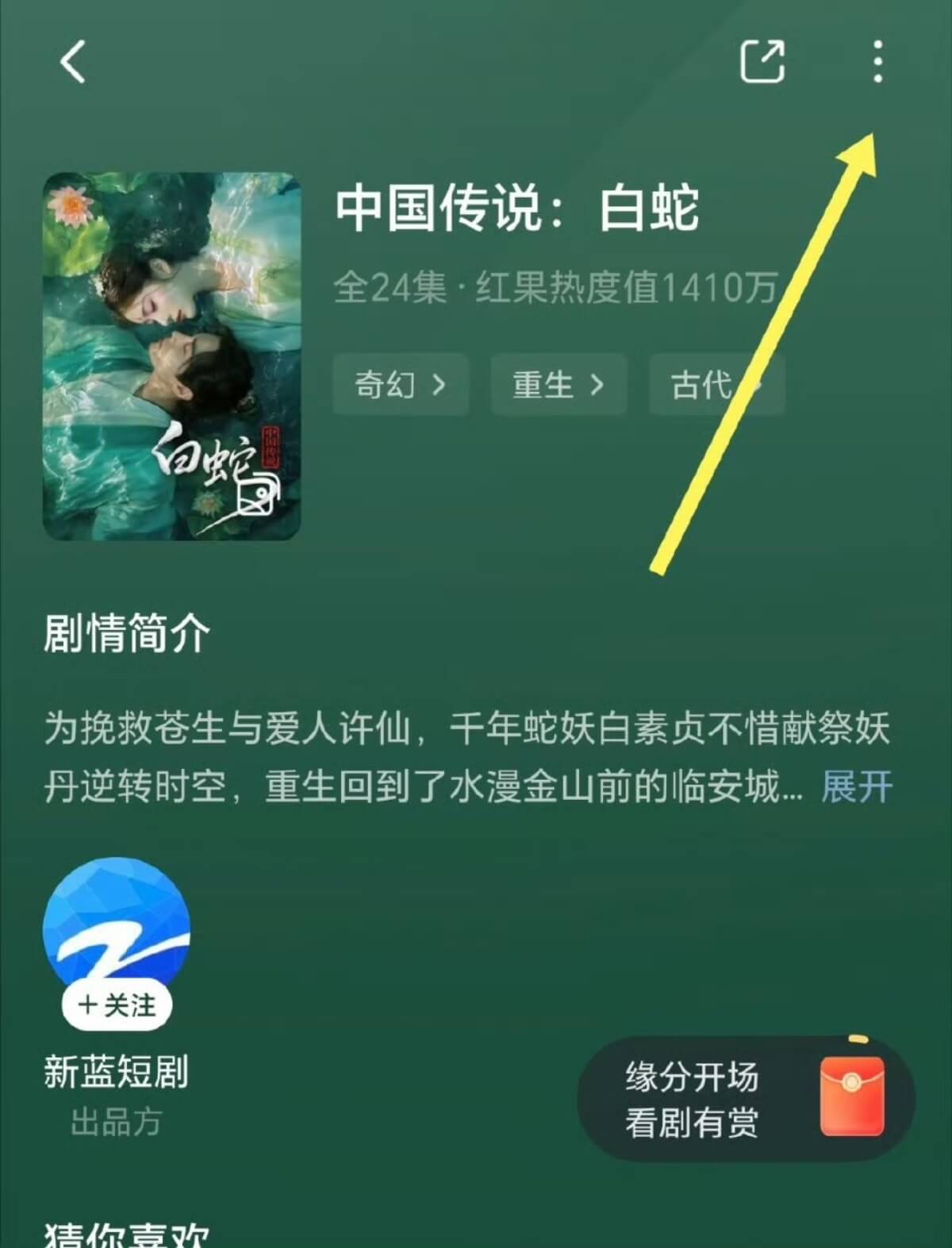The width and height of the screenshot is (952, 1248).
Task: Share this drama
Action: pos(762,61)
